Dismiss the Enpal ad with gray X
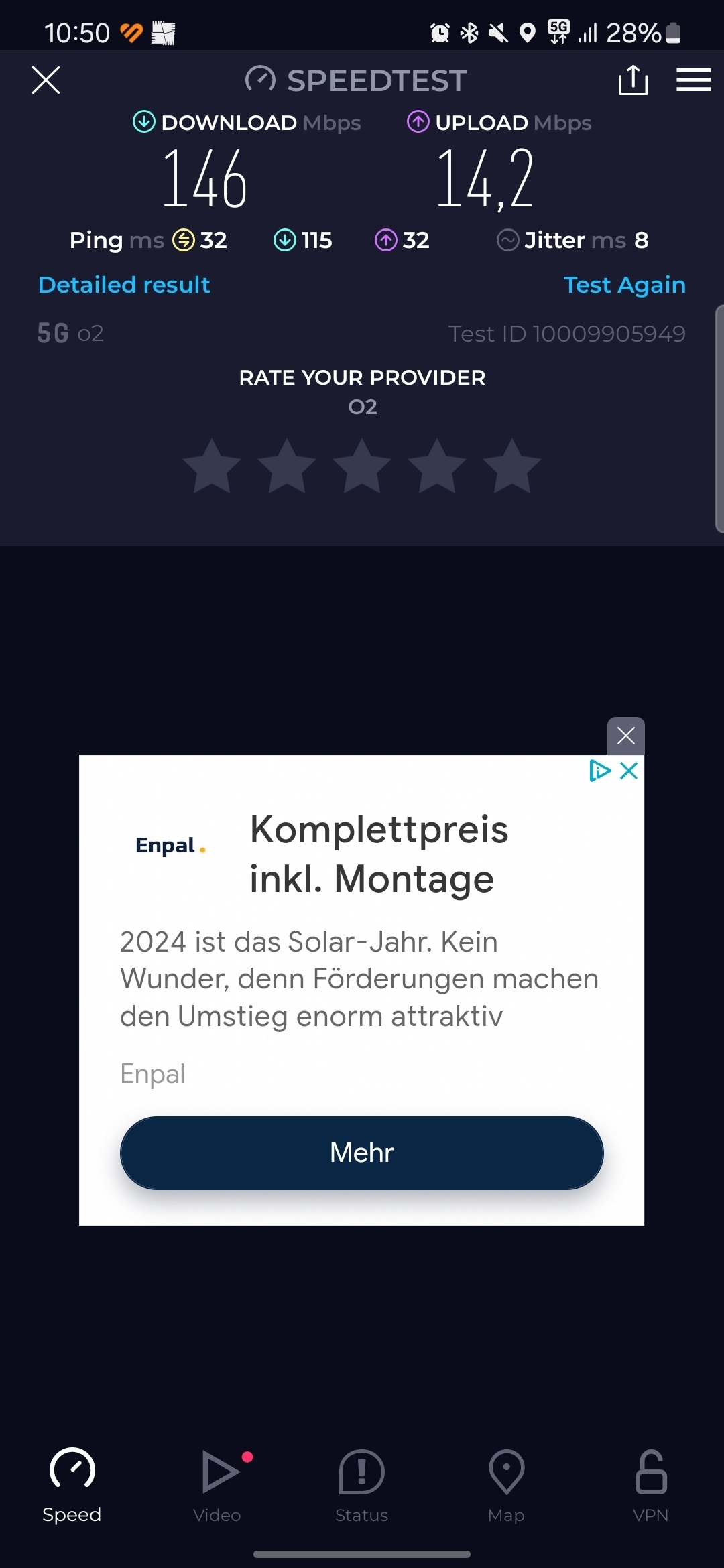 point(626,736)
